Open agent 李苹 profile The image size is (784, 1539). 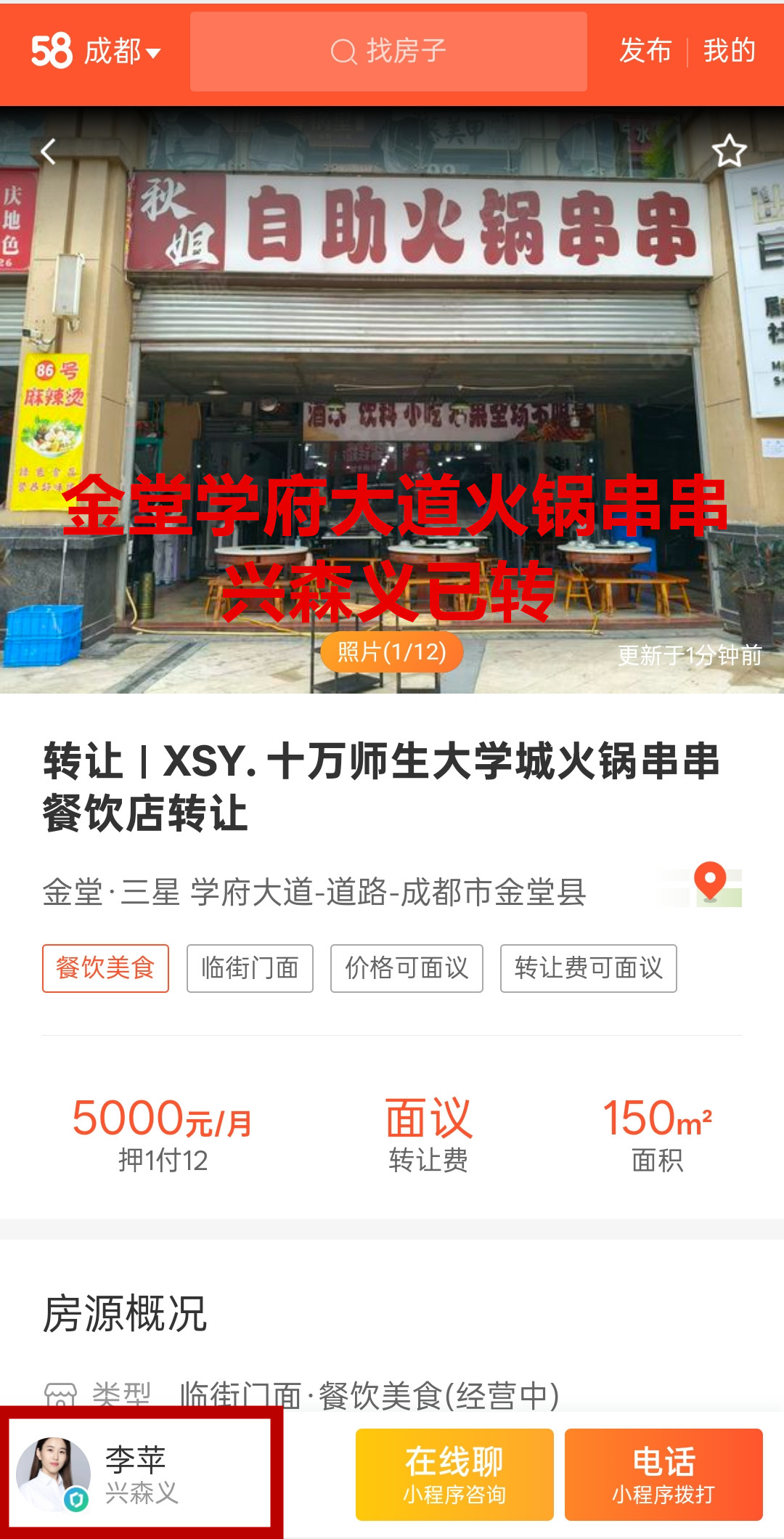tap(138, 1474)
